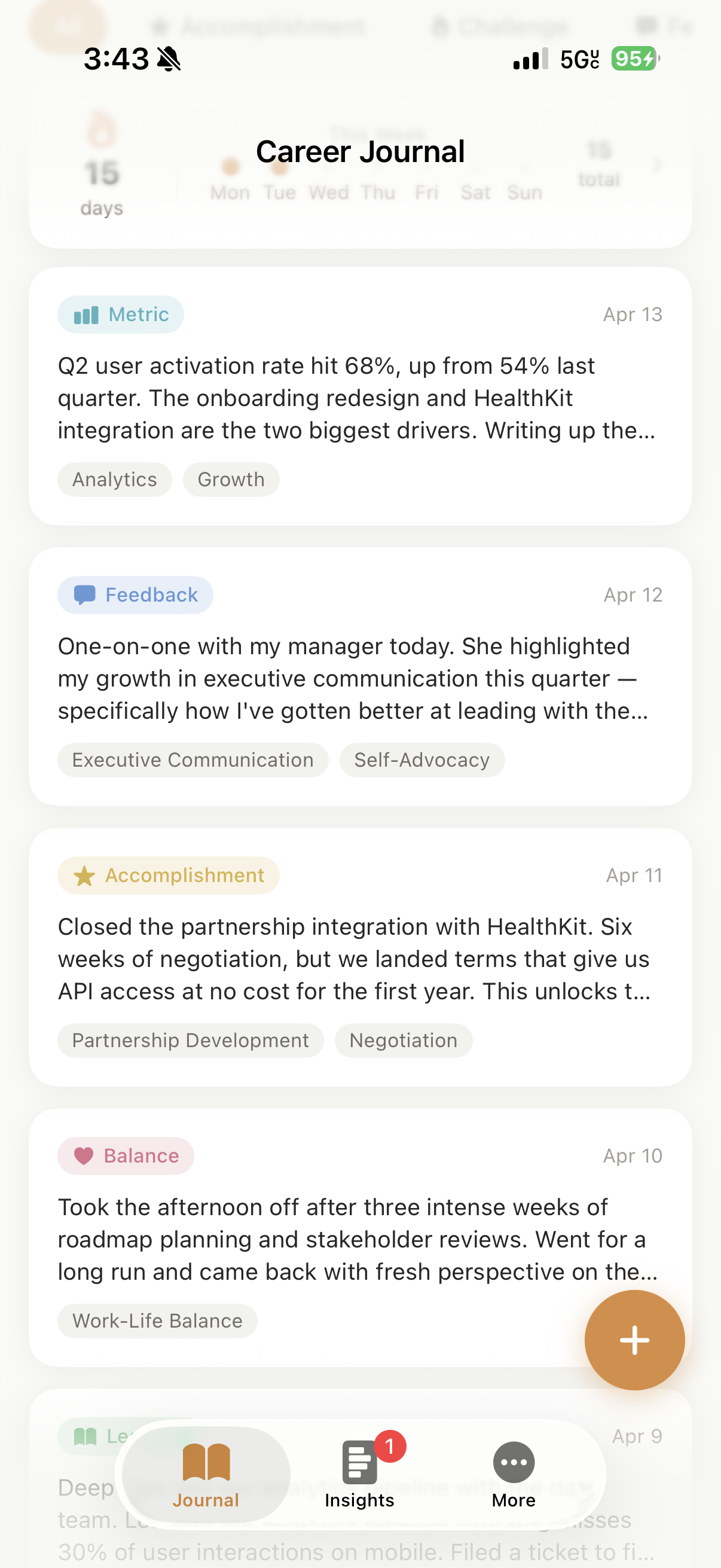Tap the Feedback speech bubble icon
Viewport: 721px width, 1568px height.
pyautogui.click(x=84, y=594)
